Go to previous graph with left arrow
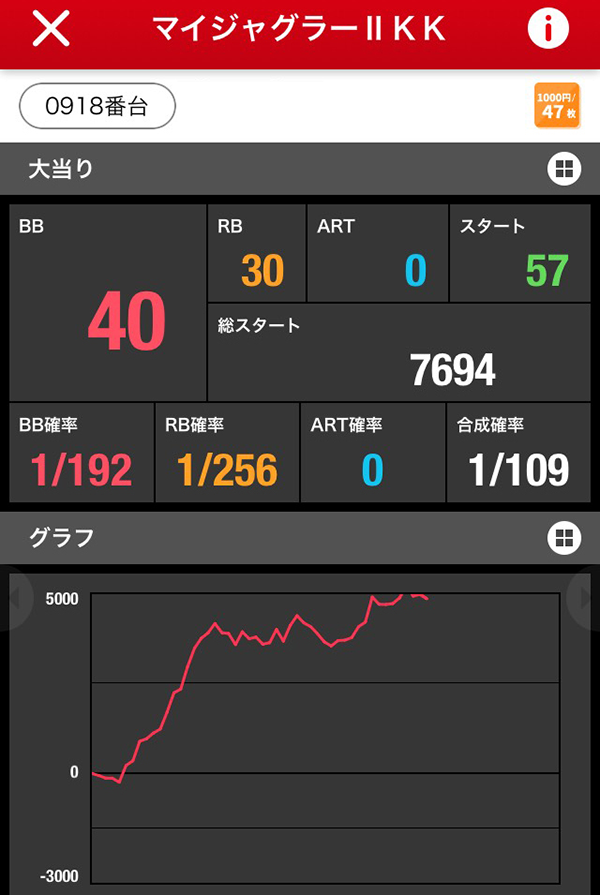 coord(14,599)
